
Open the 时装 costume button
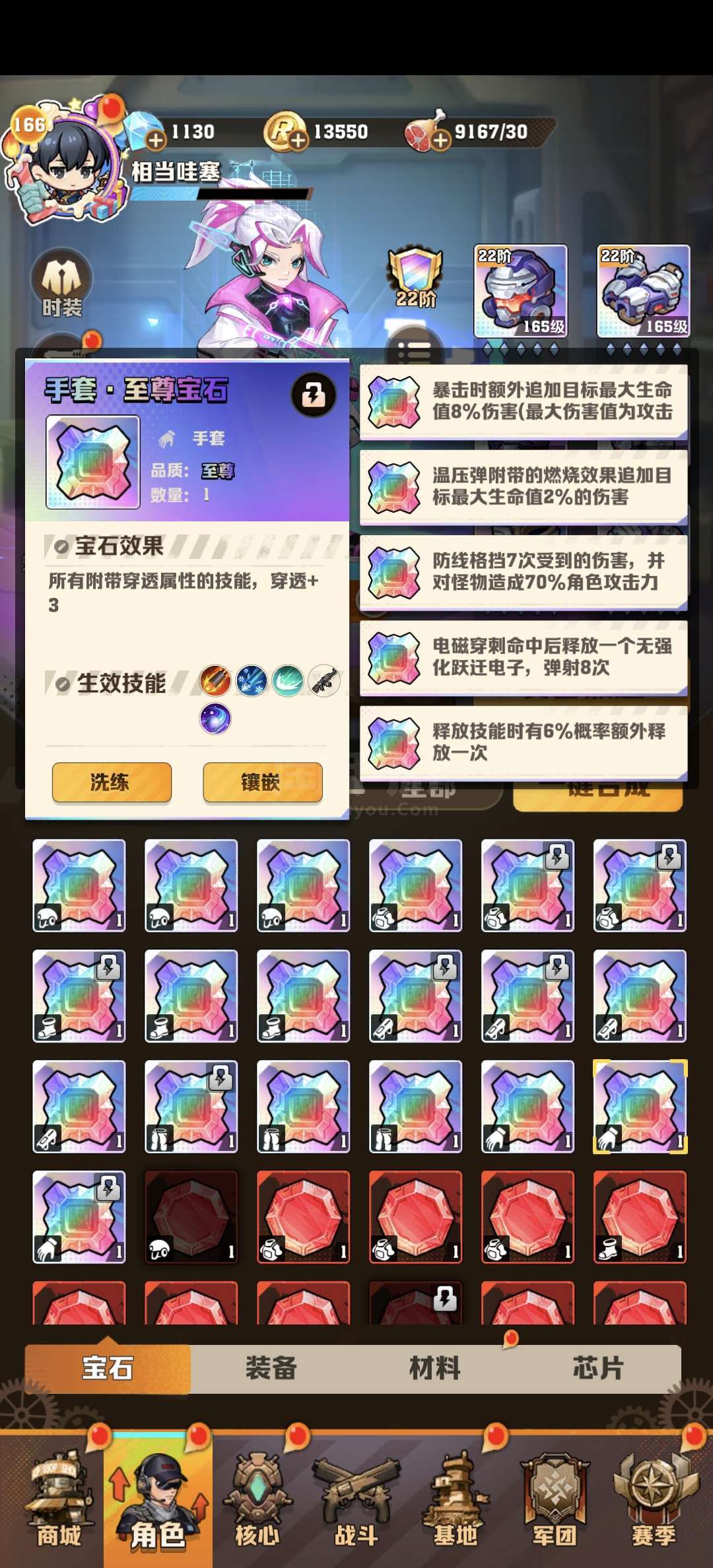coord(61,284)
